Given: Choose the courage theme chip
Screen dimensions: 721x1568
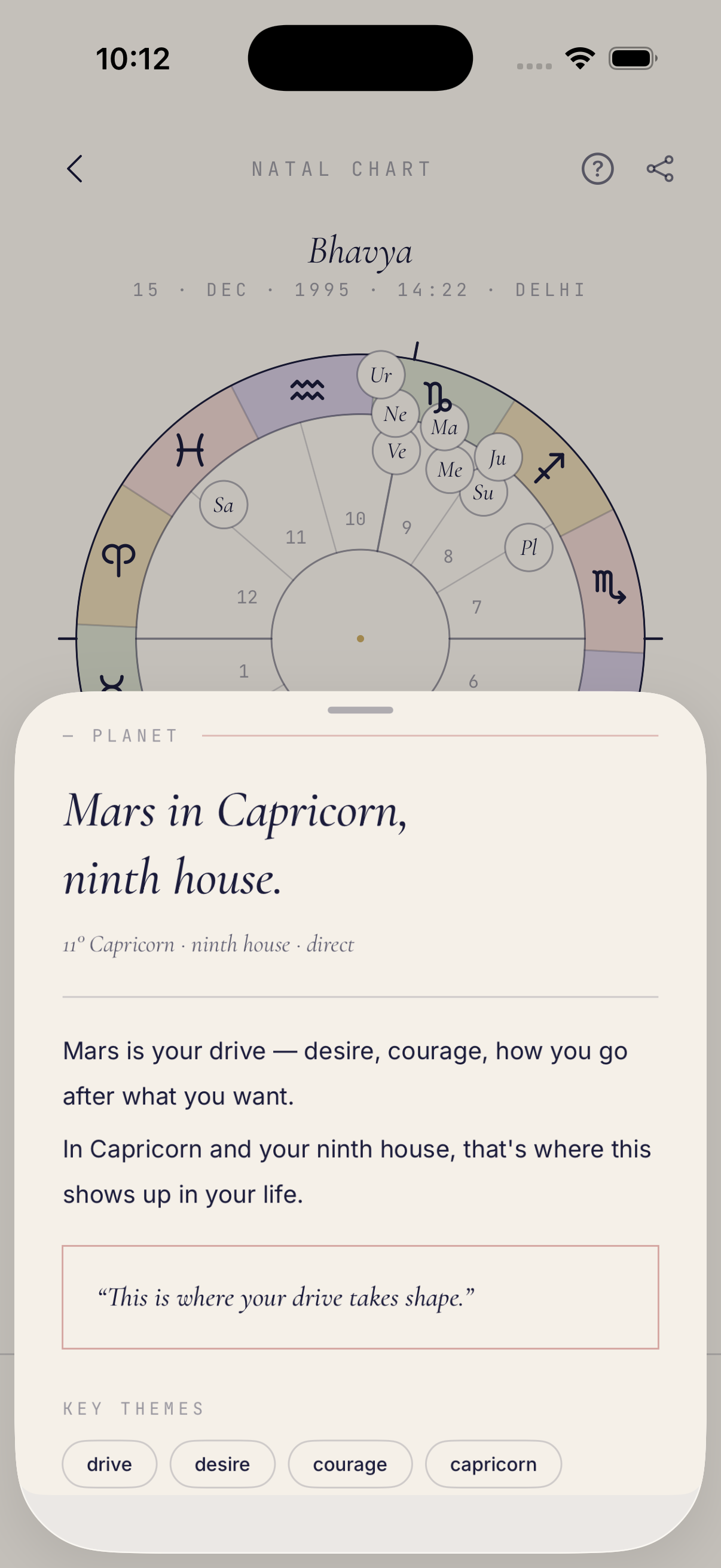Looking at the screenshot, I should (x=350, y=1464).
